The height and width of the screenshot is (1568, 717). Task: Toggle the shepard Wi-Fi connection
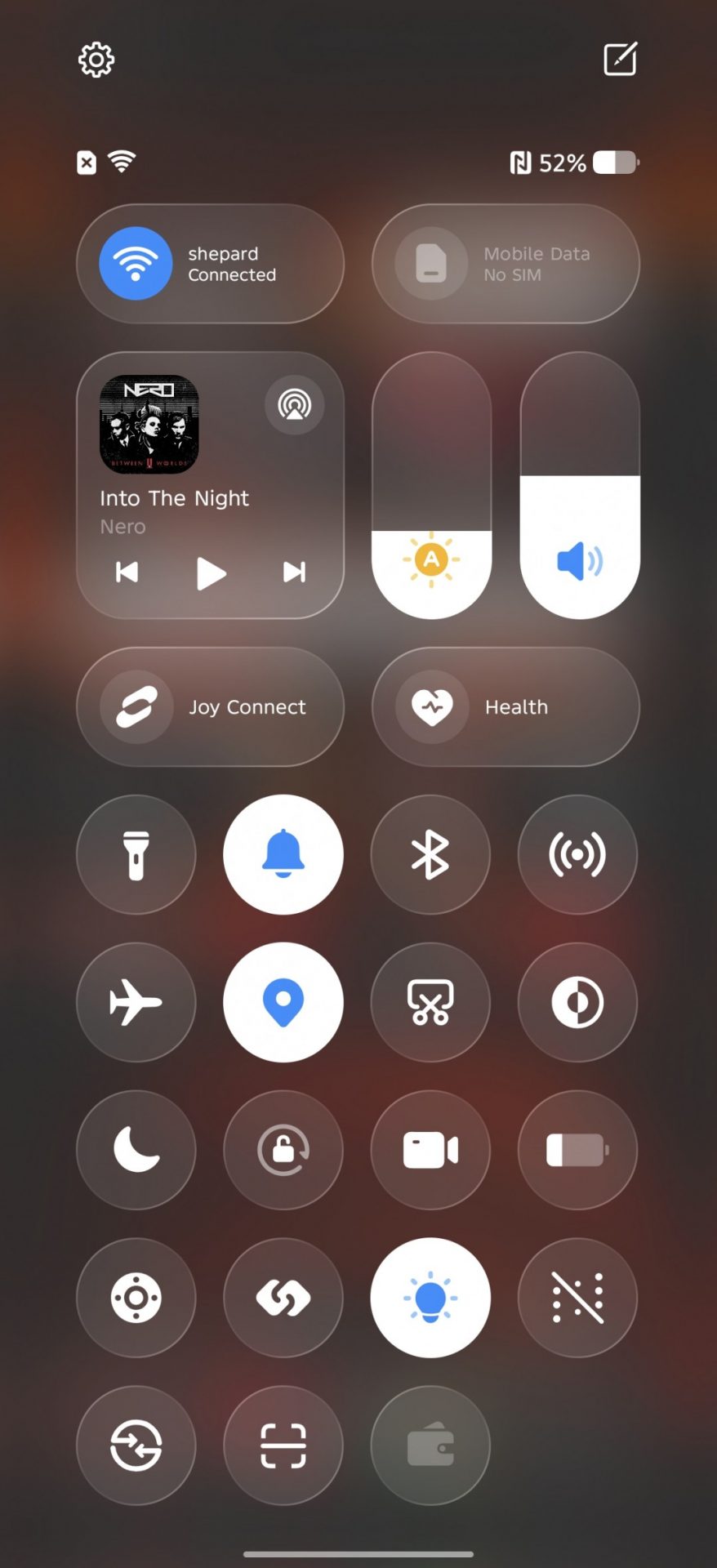(x=136, y=264)
